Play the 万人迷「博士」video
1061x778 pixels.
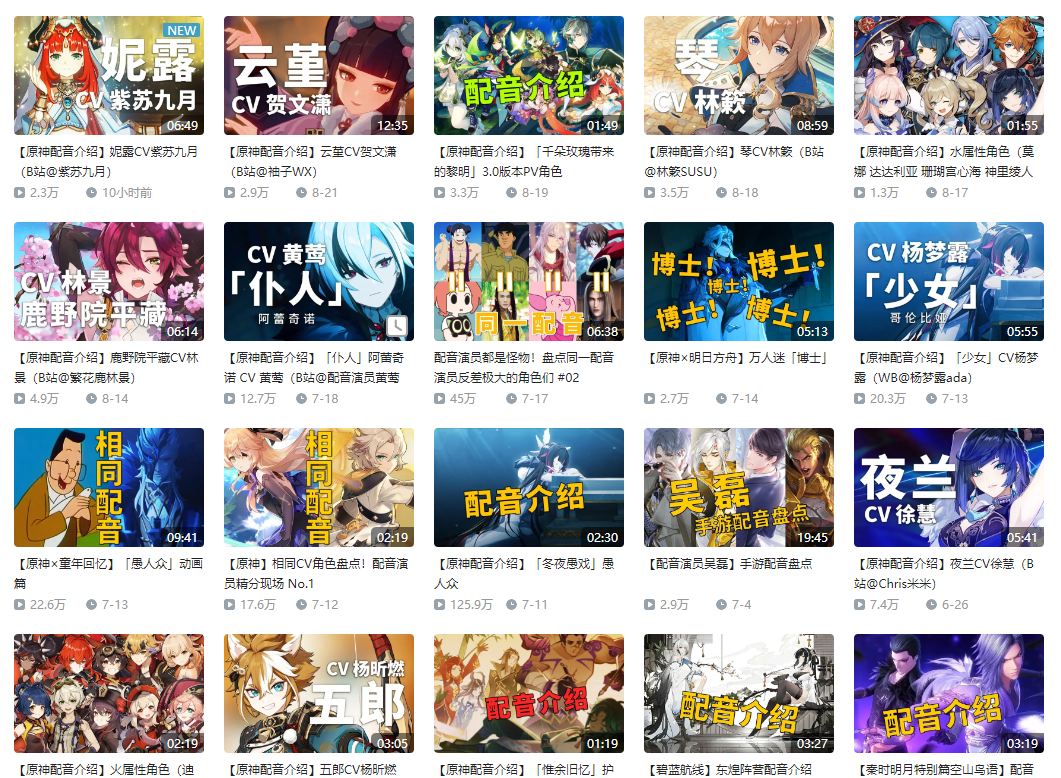point(738,281)
